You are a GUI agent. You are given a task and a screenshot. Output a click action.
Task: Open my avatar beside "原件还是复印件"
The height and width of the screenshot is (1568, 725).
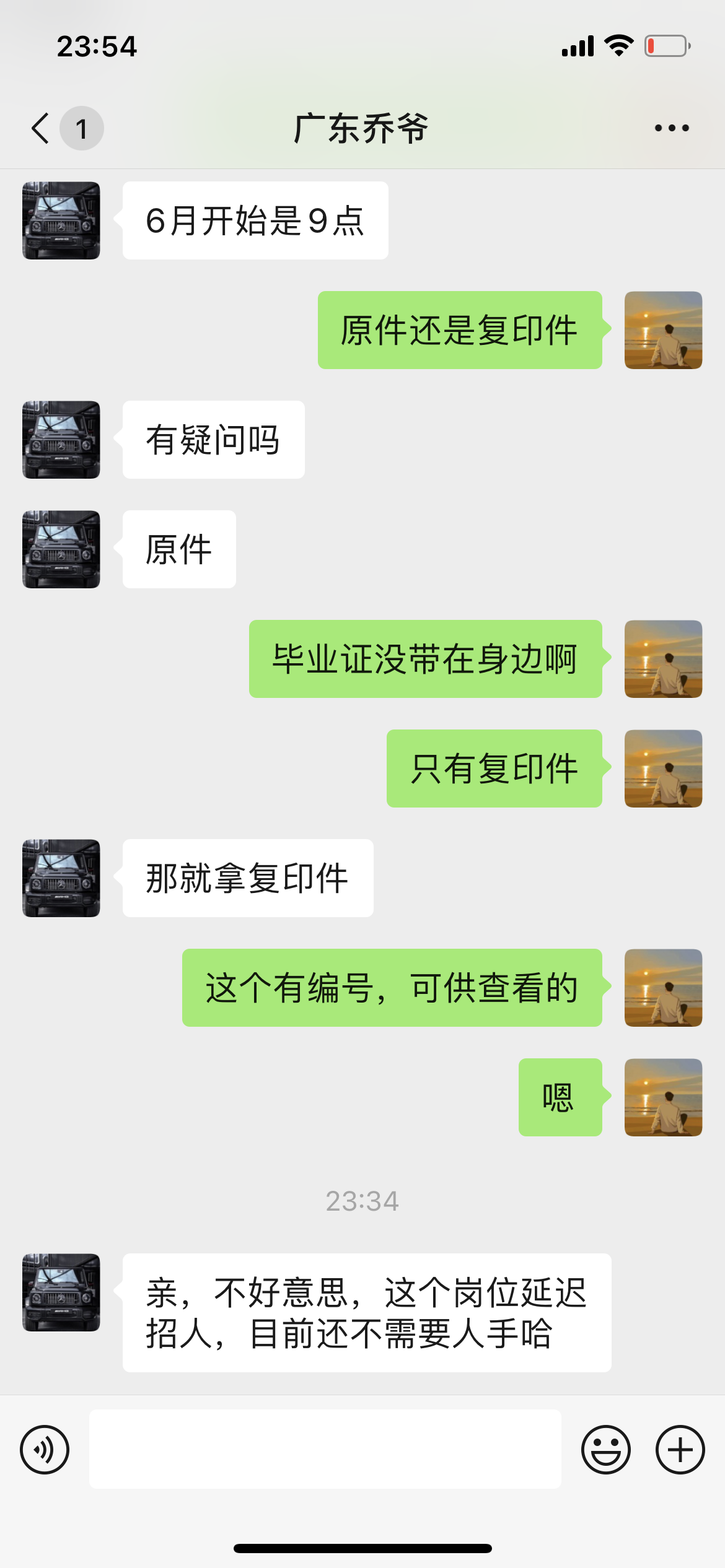tap(663, 330)
